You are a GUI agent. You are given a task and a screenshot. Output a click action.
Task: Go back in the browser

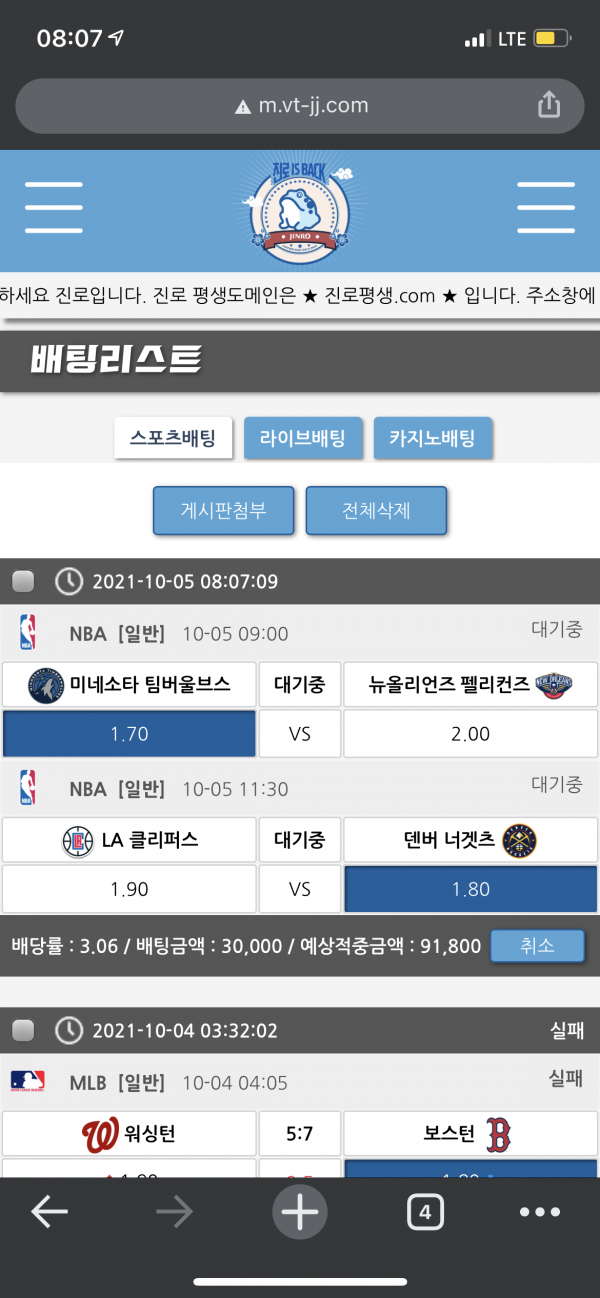coord(49,1213)
